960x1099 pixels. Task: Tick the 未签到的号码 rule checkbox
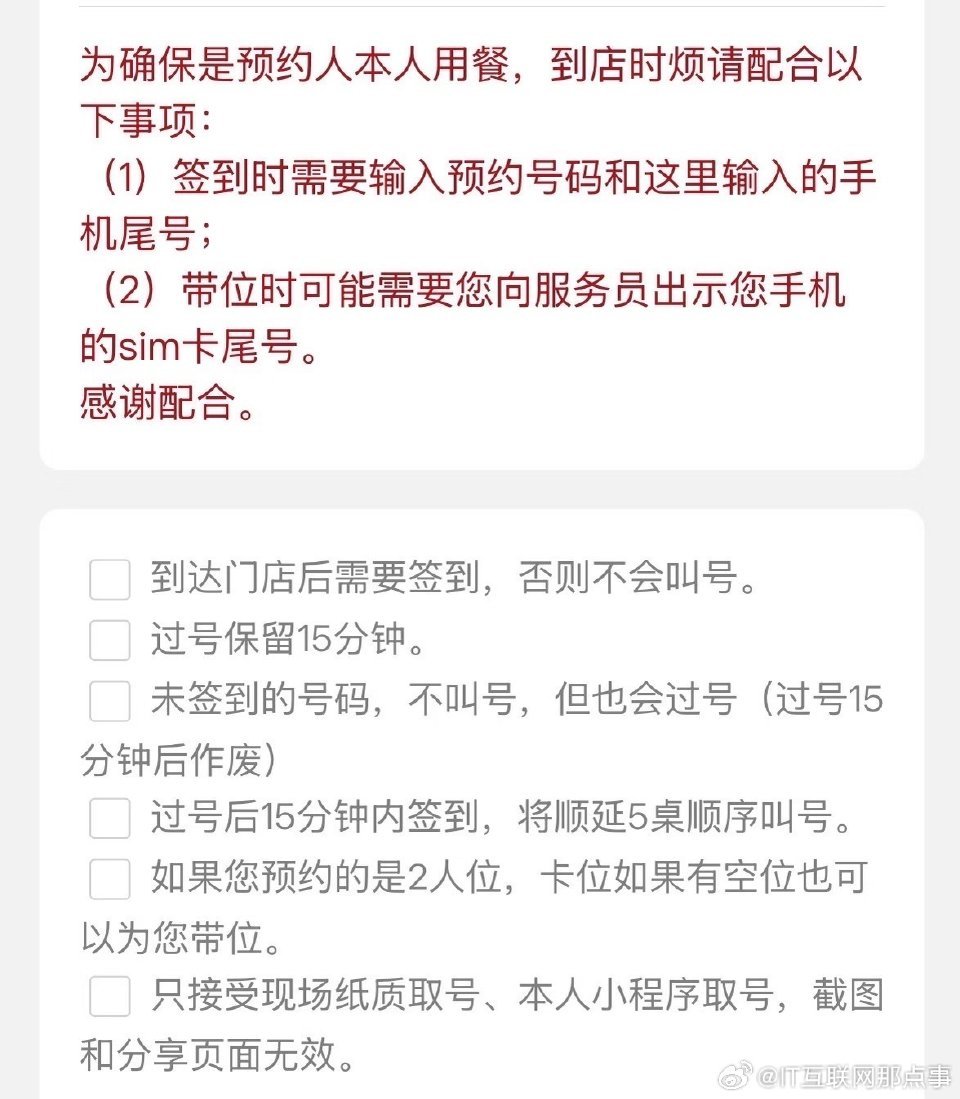(x=109, y=702)
